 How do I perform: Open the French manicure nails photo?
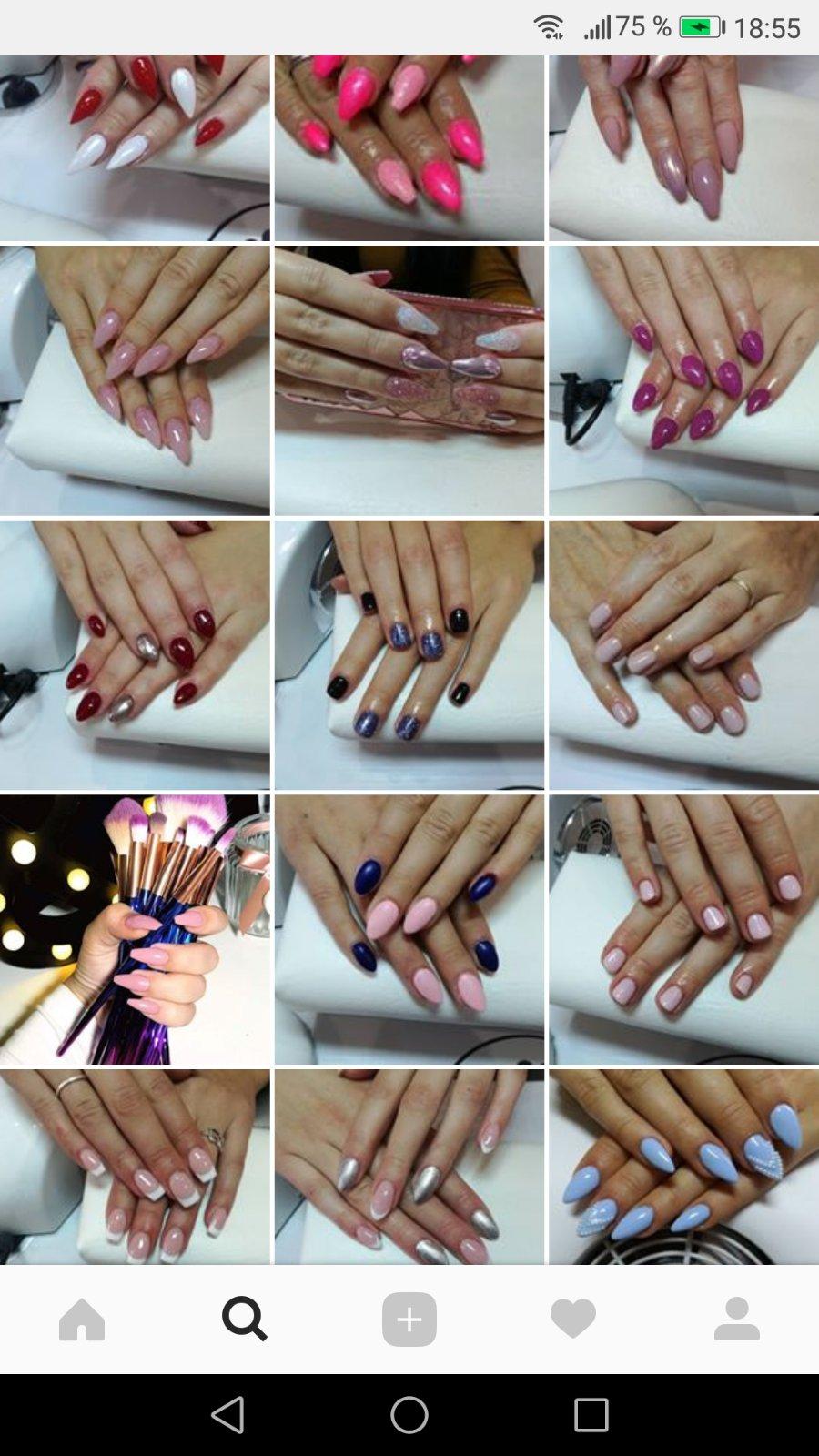[135, 1167]
